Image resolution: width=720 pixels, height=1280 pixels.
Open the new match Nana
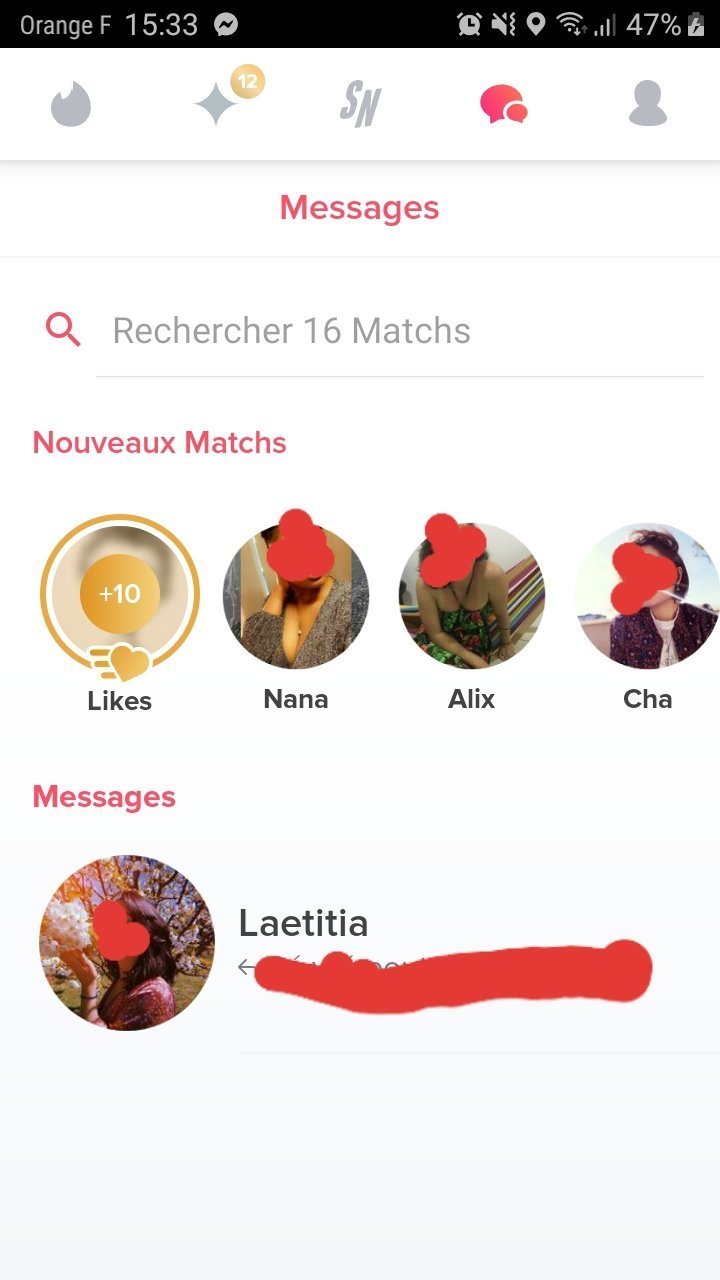[x=296, y=597]
